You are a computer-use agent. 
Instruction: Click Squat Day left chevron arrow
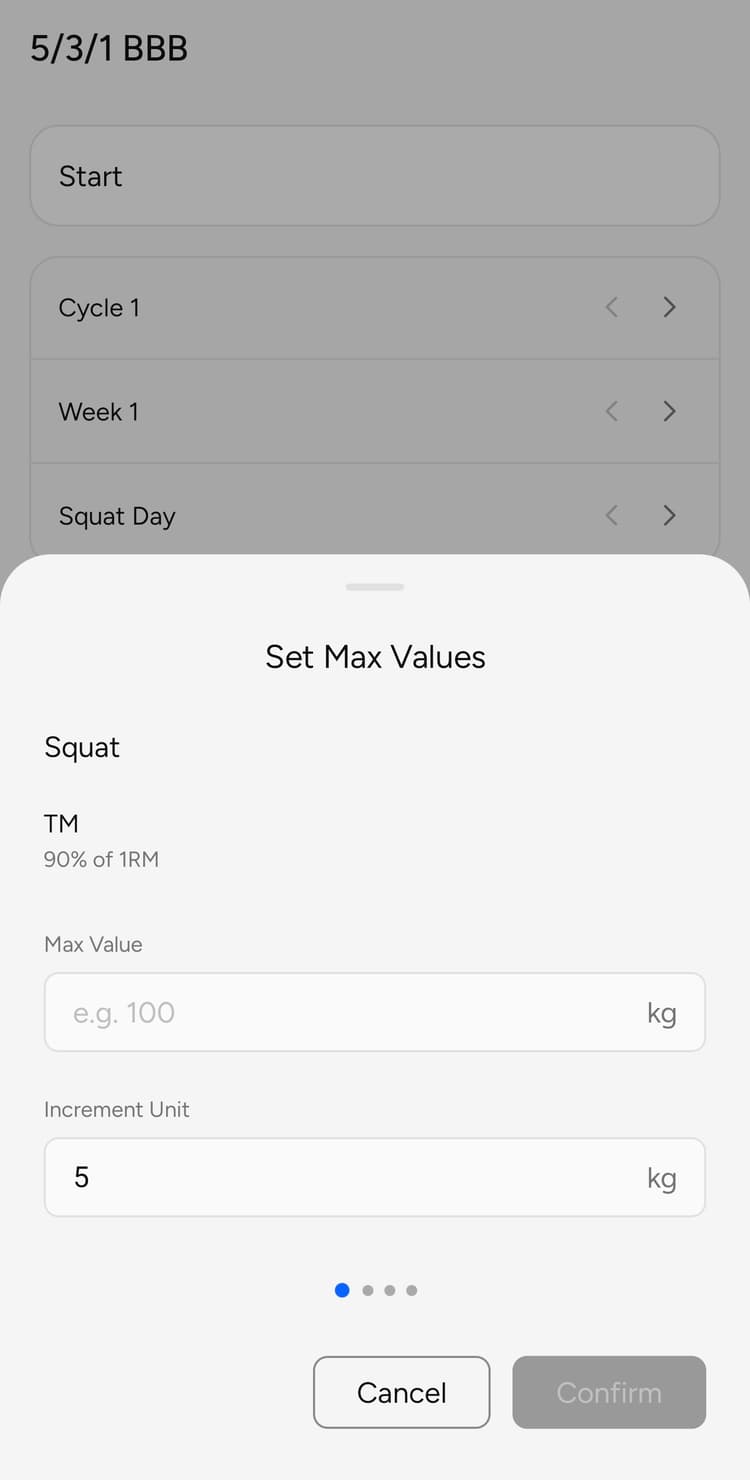[x=611, y=515]
